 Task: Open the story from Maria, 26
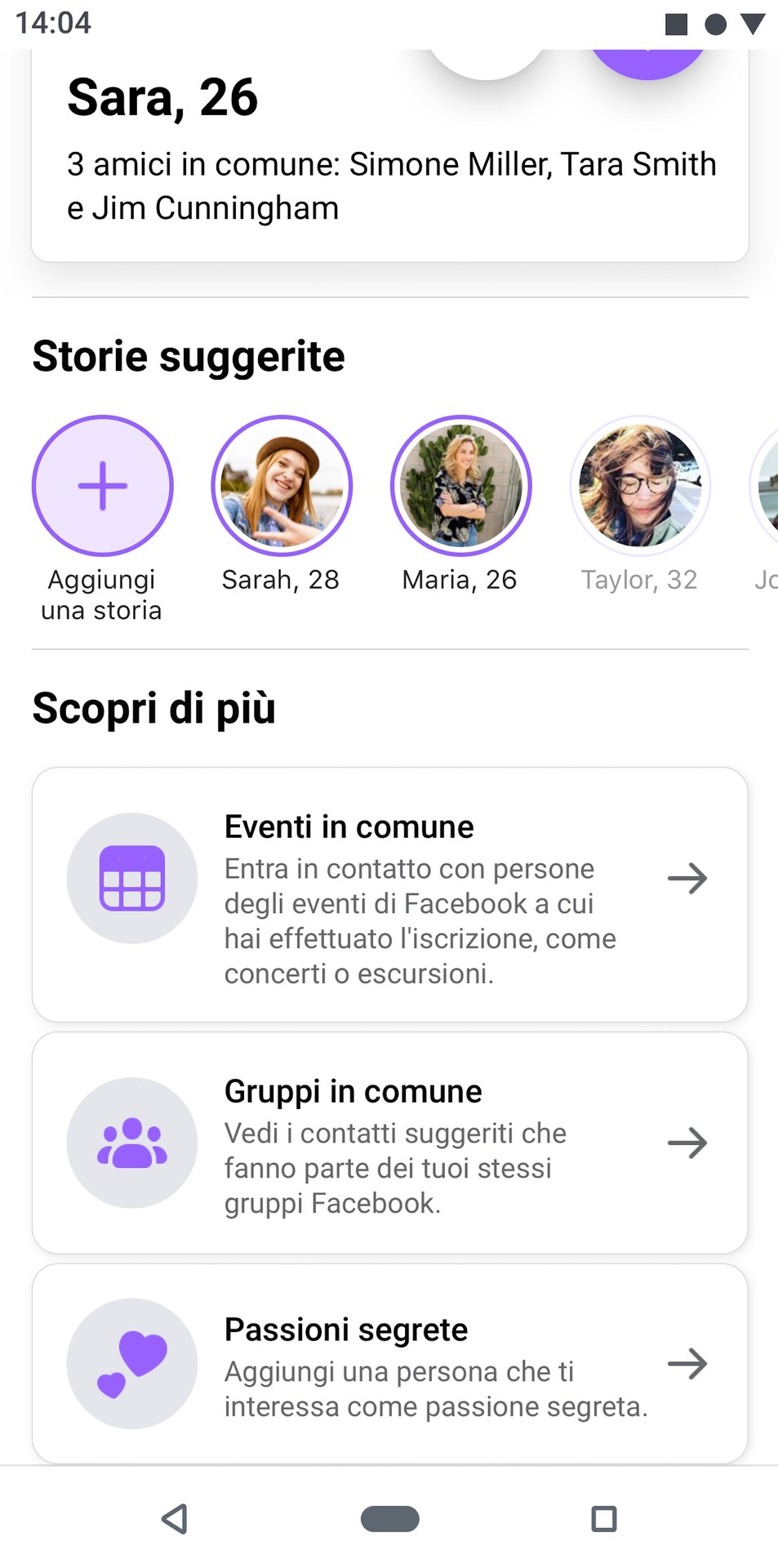461,486
